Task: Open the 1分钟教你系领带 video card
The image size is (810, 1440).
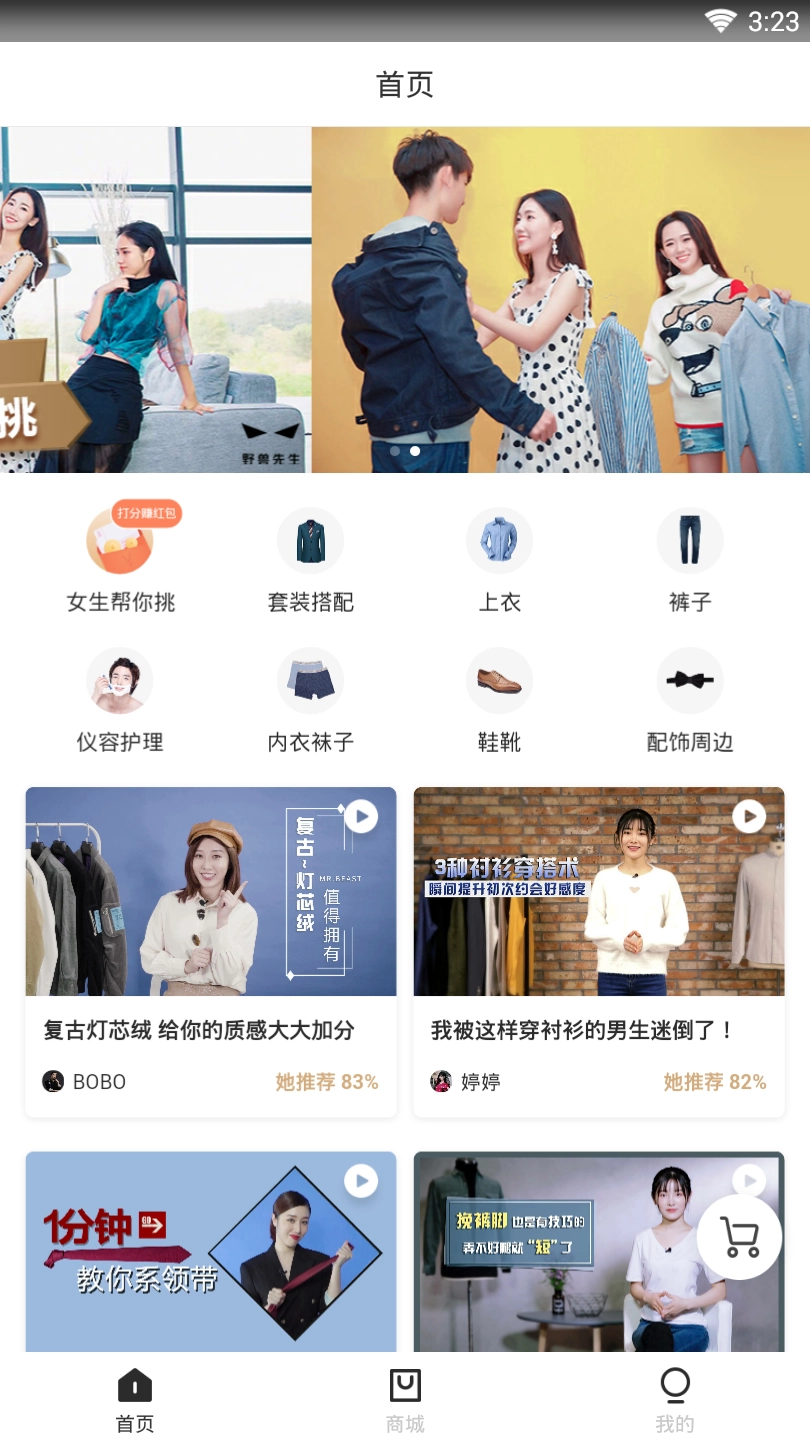Action: pyautogui.click(x=211, y=1250)
